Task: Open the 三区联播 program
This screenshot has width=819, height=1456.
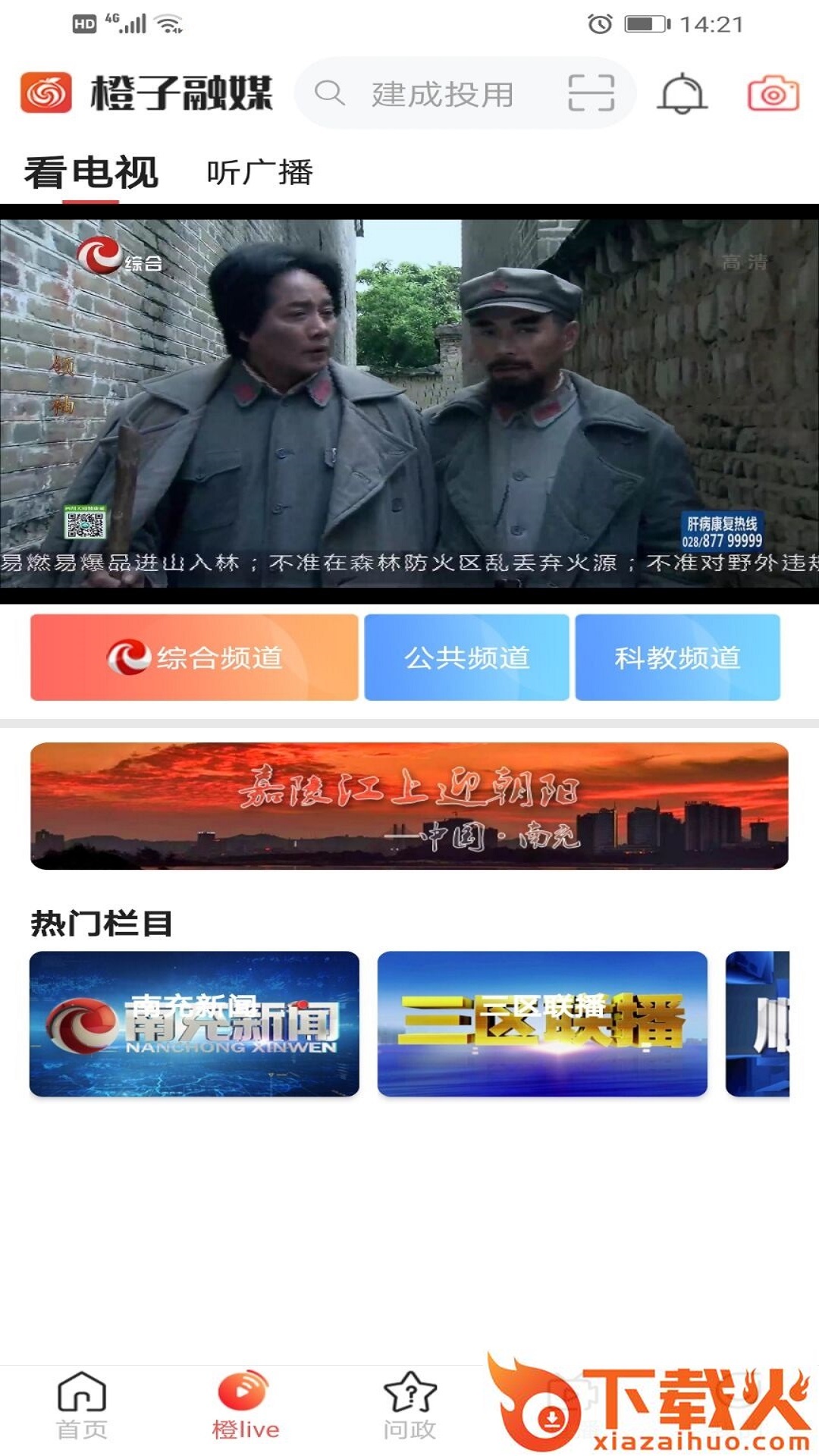Action: pos(542,1024)
